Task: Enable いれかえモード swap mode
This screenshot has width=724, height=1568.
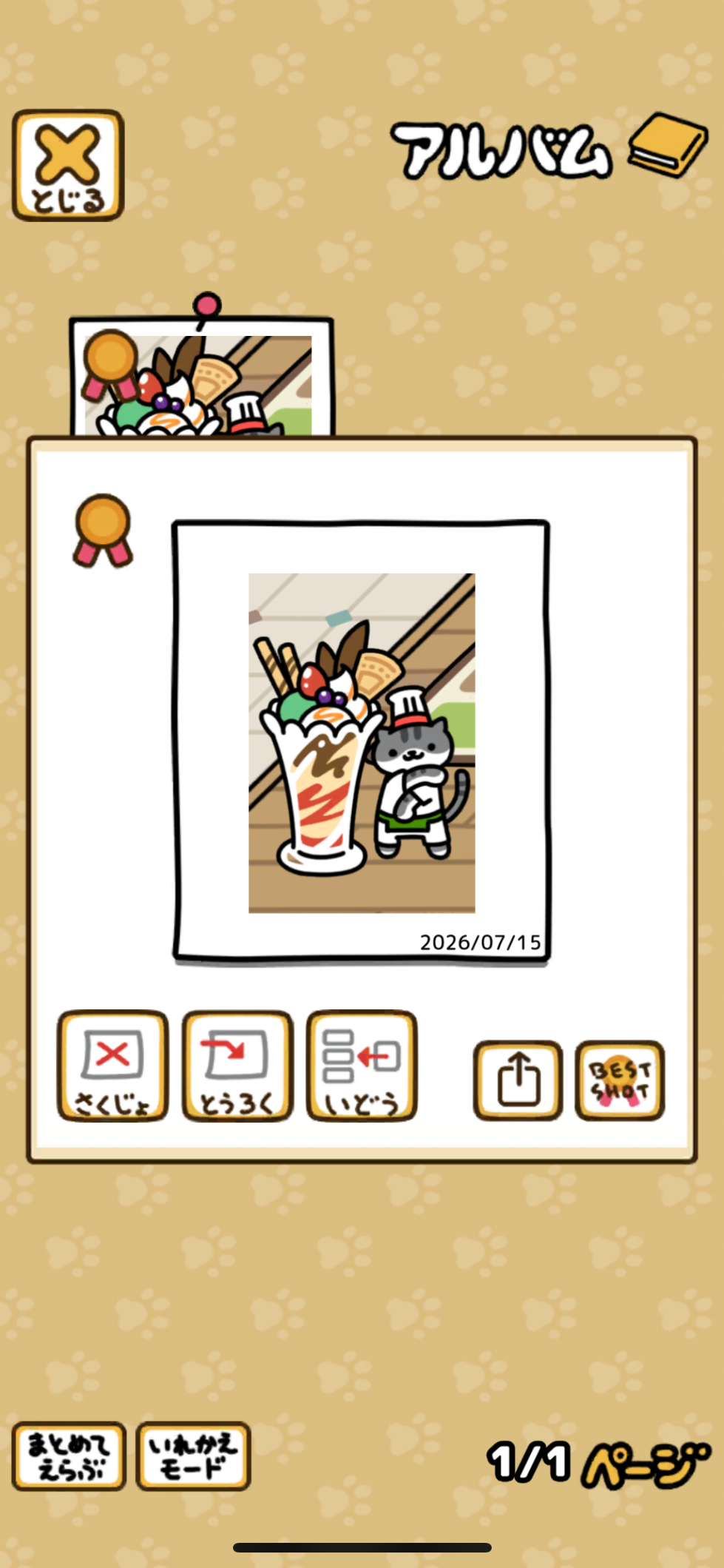Action: point(193,1456)
